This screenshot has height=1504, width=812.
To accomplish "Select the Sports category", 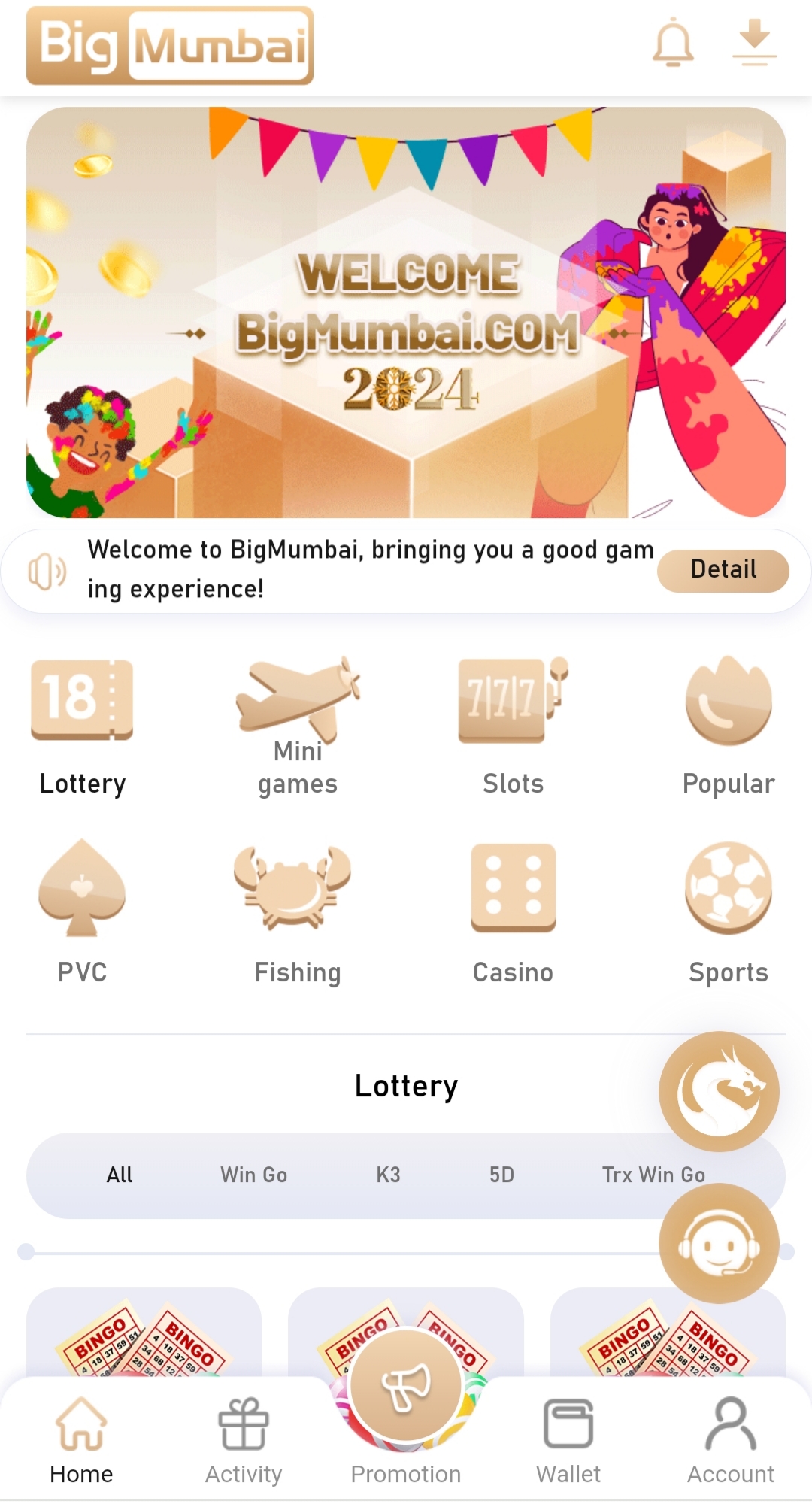I will [x=728, y=911].
